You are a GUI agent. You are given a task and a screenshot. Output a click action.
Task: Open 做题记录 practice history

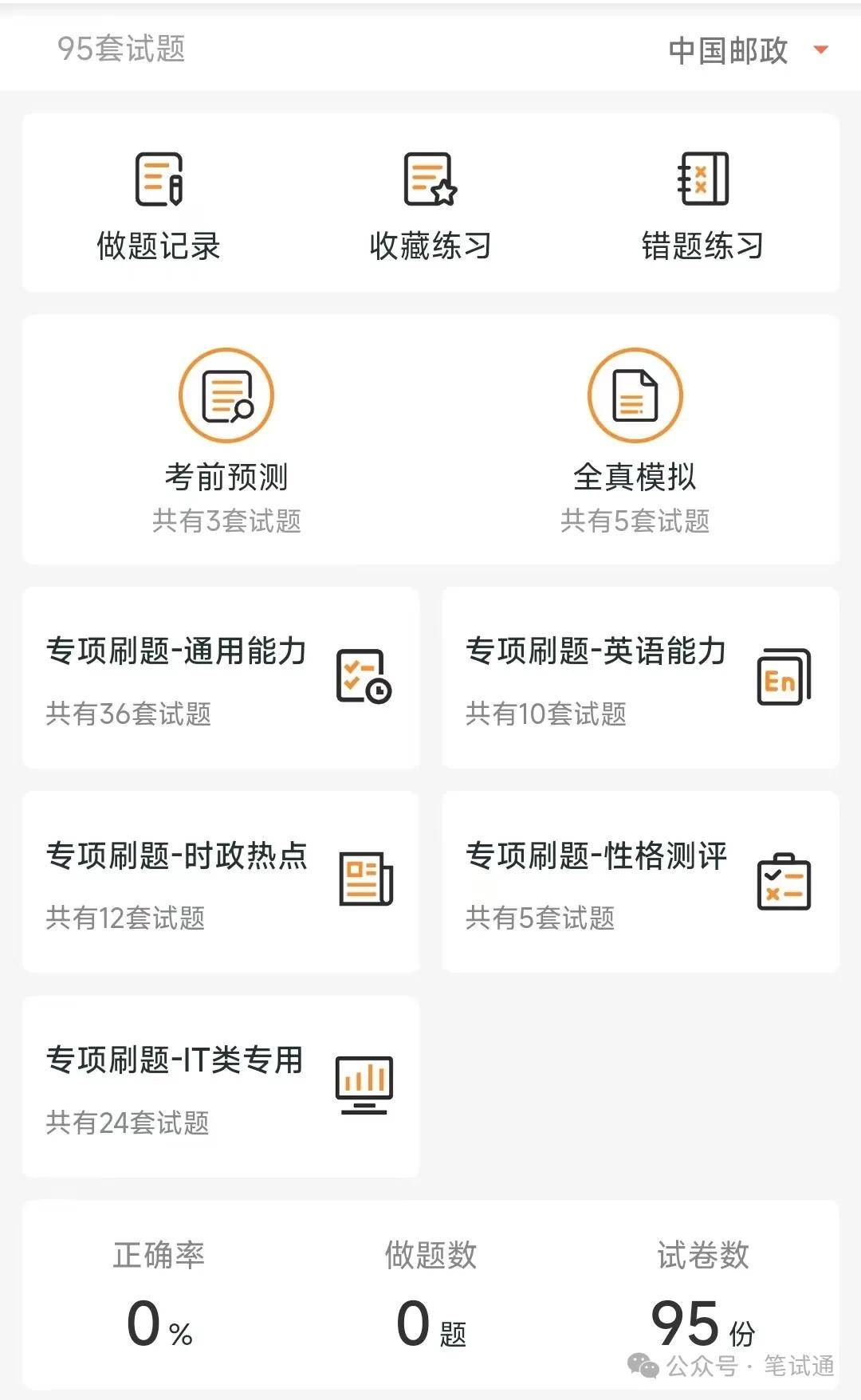tap(159, 204)
